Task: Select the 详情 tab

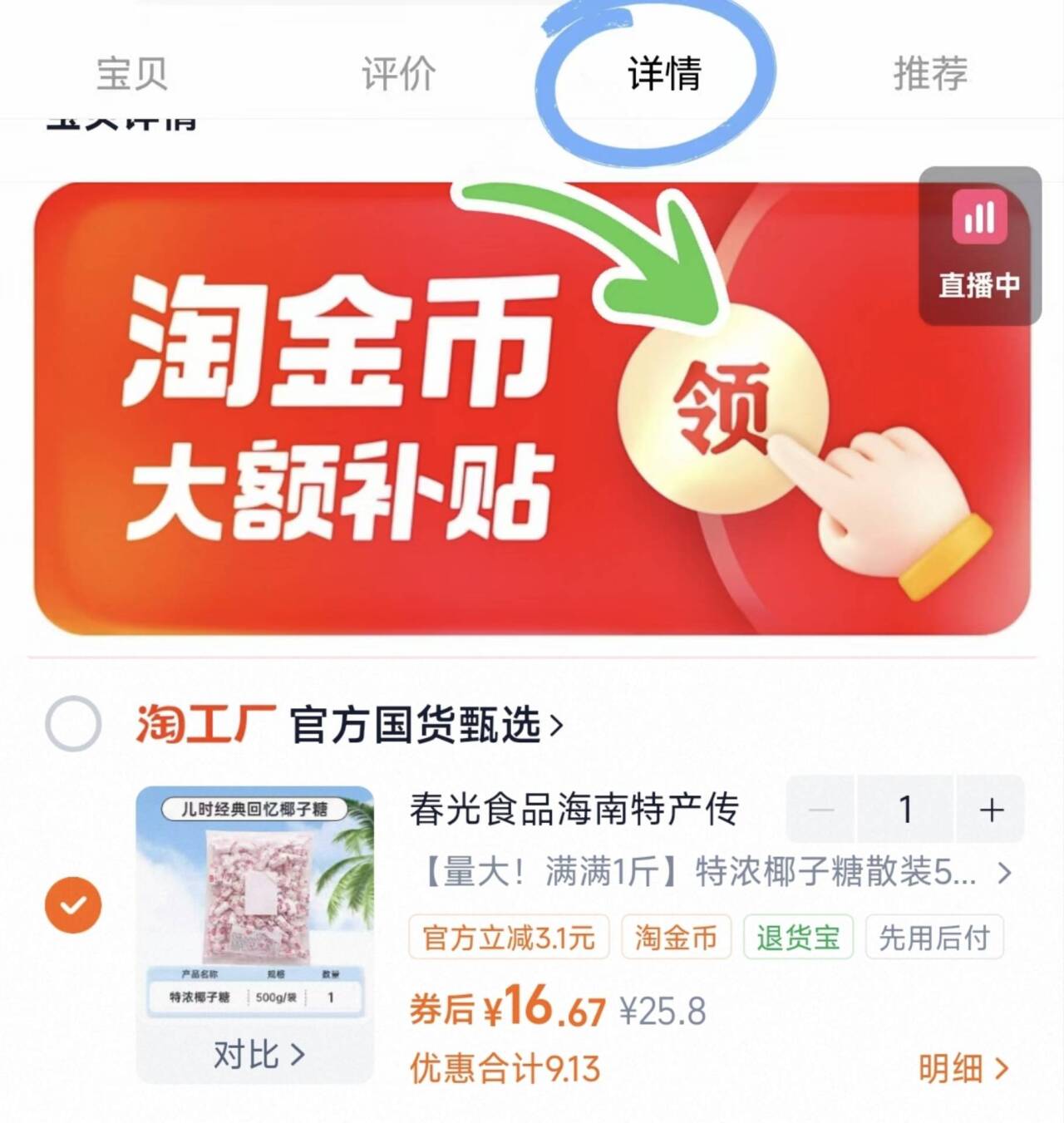Action: coord(664,73)
